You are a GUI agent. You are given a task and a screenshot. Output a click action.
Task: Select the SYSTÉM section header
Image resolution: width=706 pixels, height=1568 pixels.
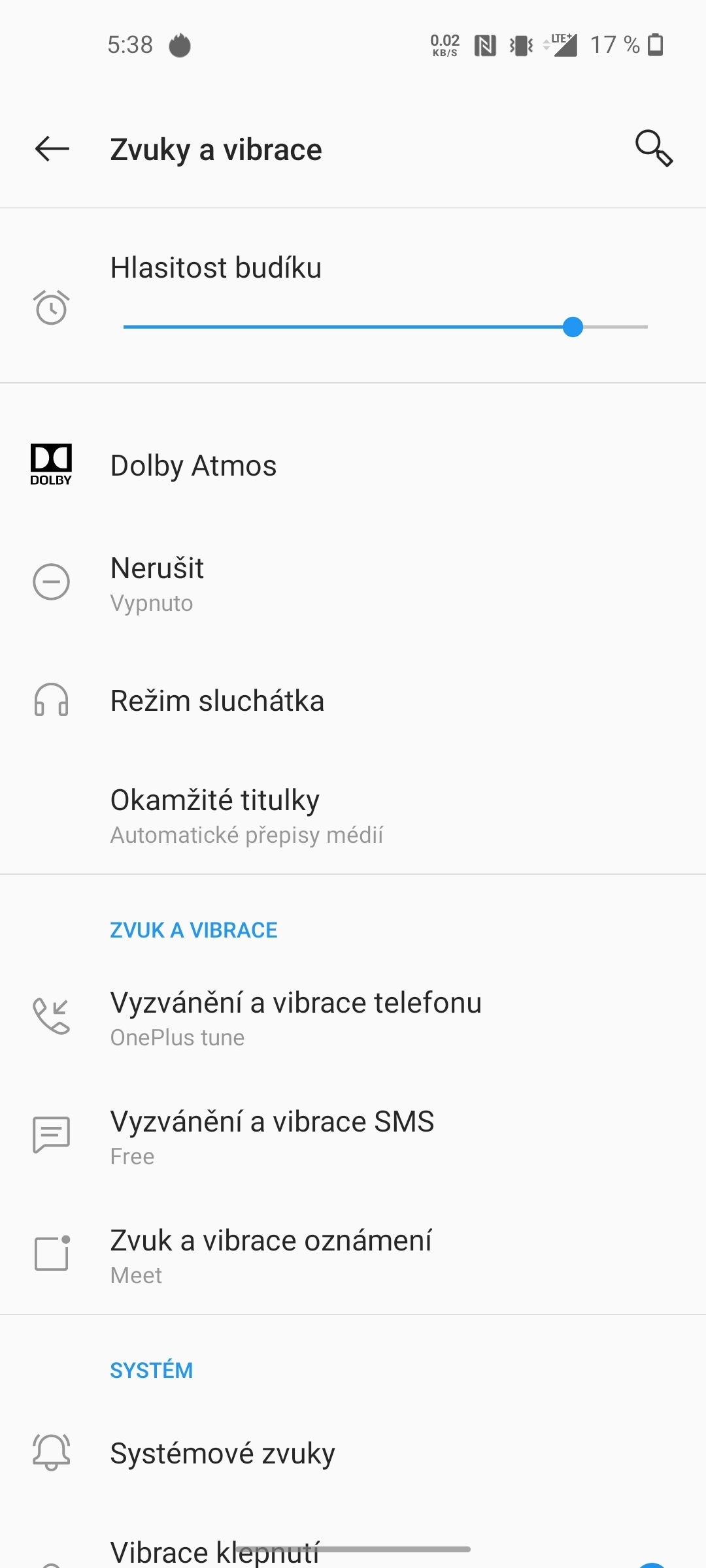pos(150,1369)
